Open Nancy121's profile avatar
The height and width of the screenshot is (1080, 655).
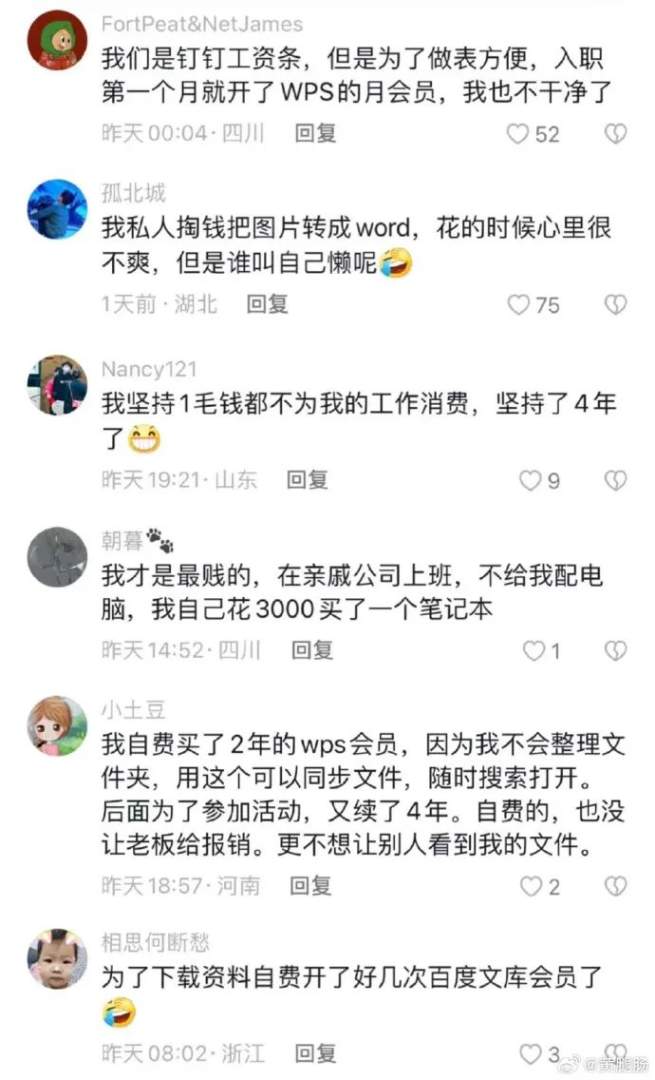click(57, 384)
